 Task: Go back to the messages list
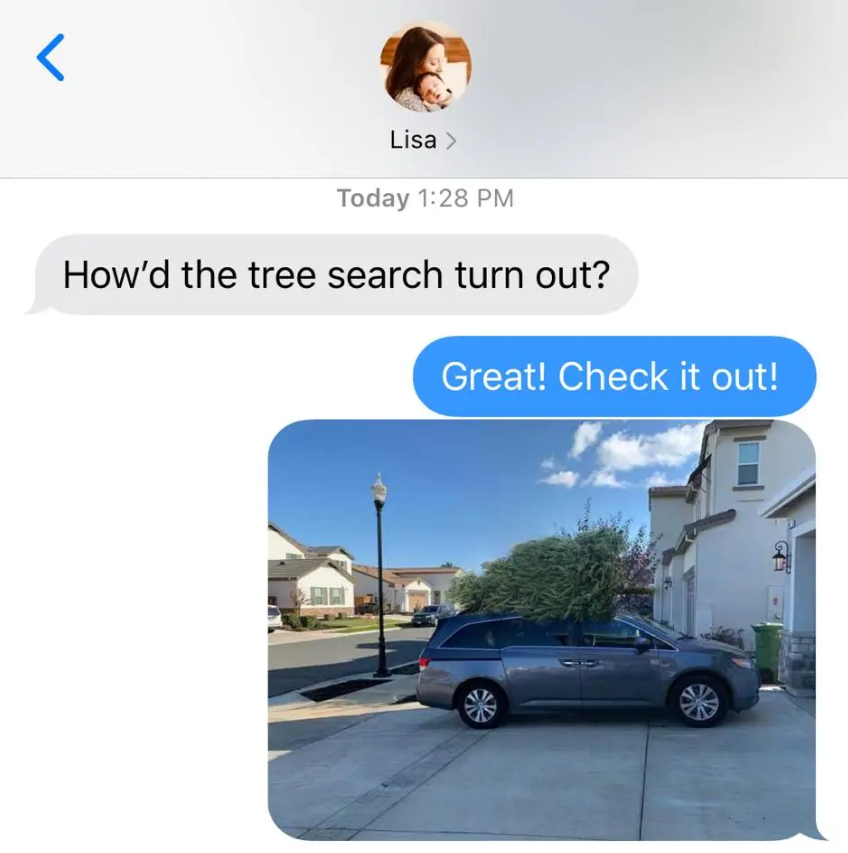pyautogui.click(x=51, y=57)
